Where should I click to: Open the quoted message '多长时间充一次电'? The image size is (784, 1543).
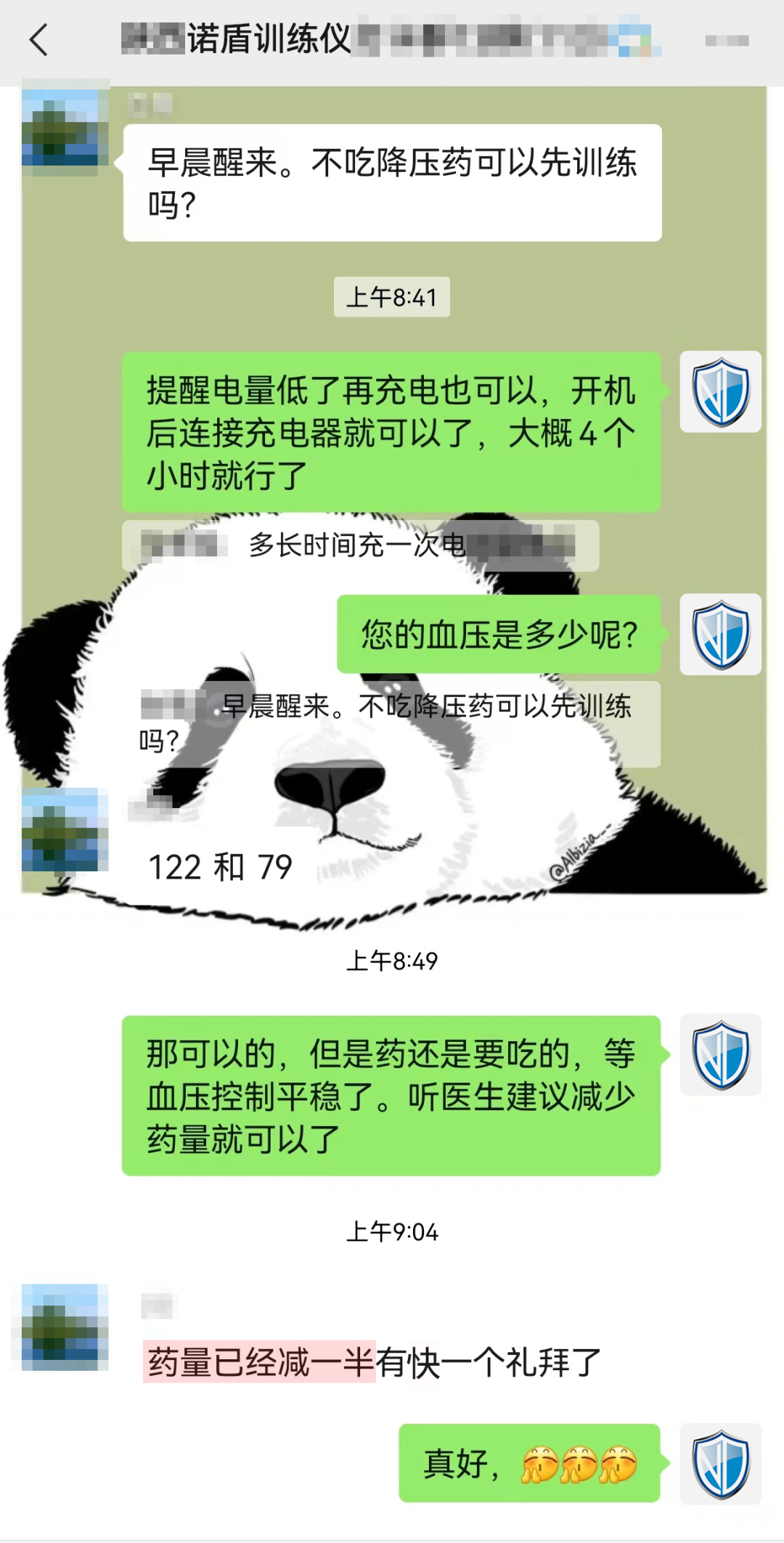tap(360, 545)
